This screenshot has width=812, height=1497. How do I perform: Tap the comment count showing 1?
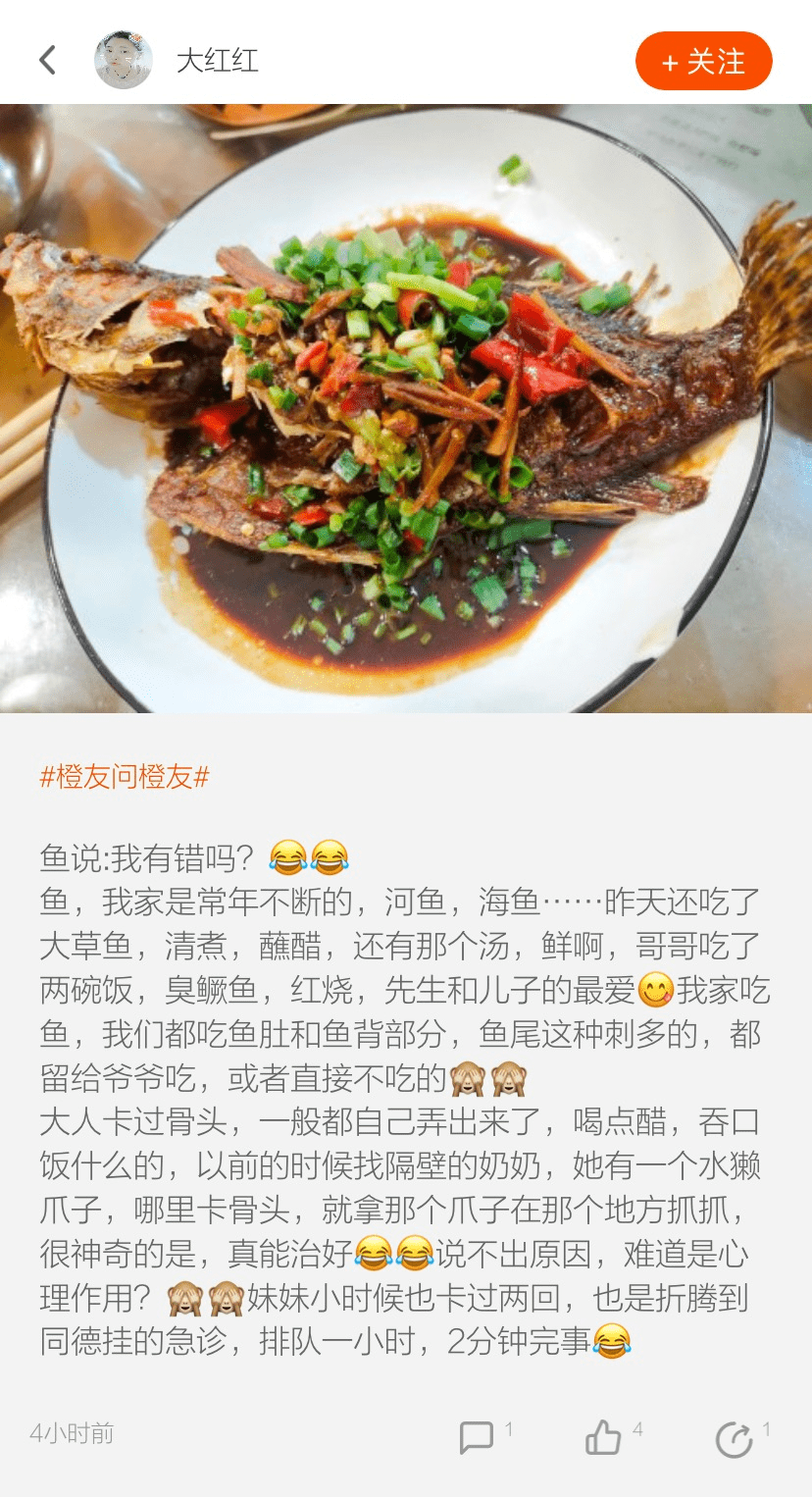coord(510,1430)
